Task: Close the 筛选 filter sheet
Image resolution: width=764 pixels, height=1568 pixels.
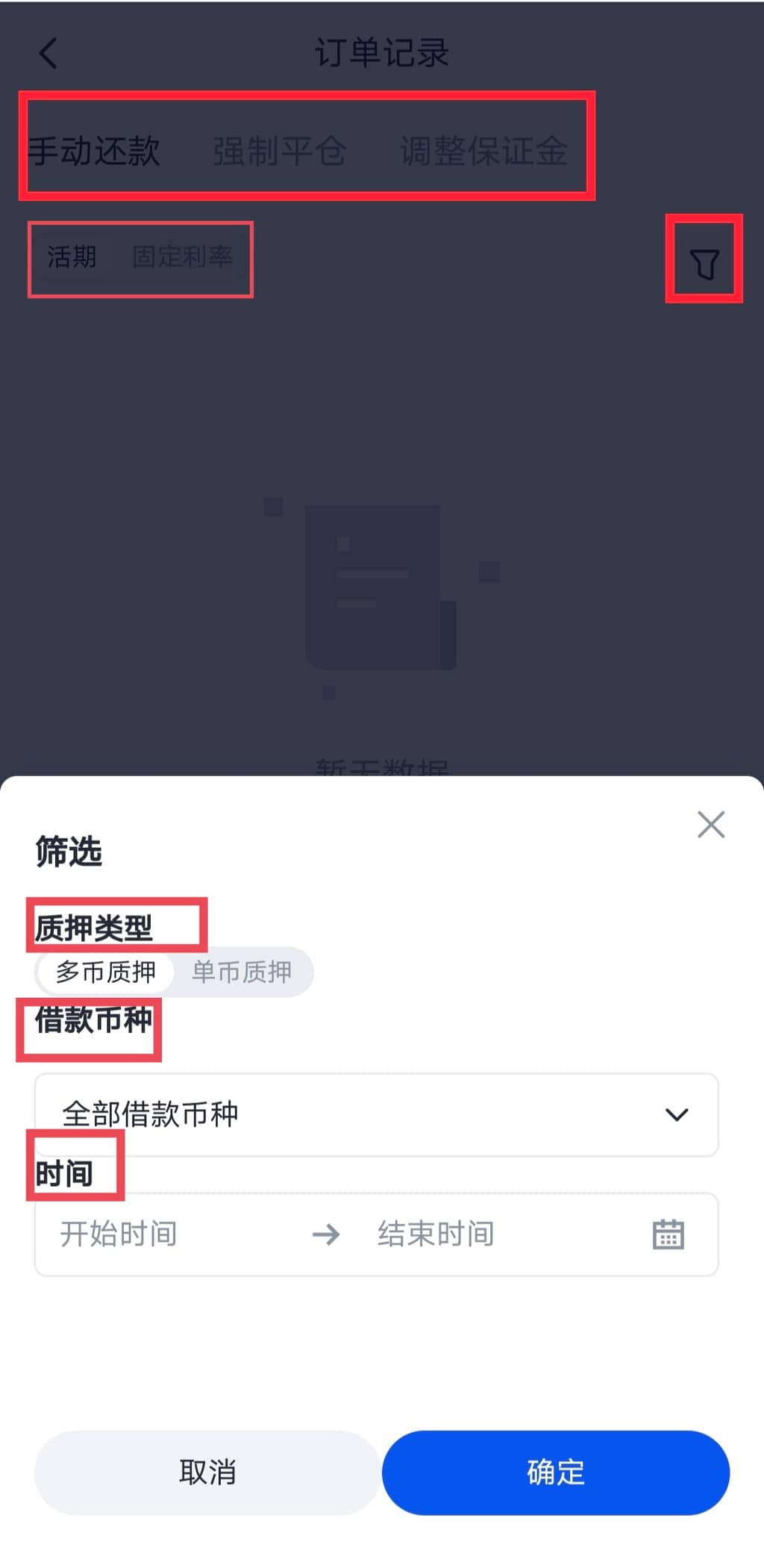Action: (x=710, y=825)
